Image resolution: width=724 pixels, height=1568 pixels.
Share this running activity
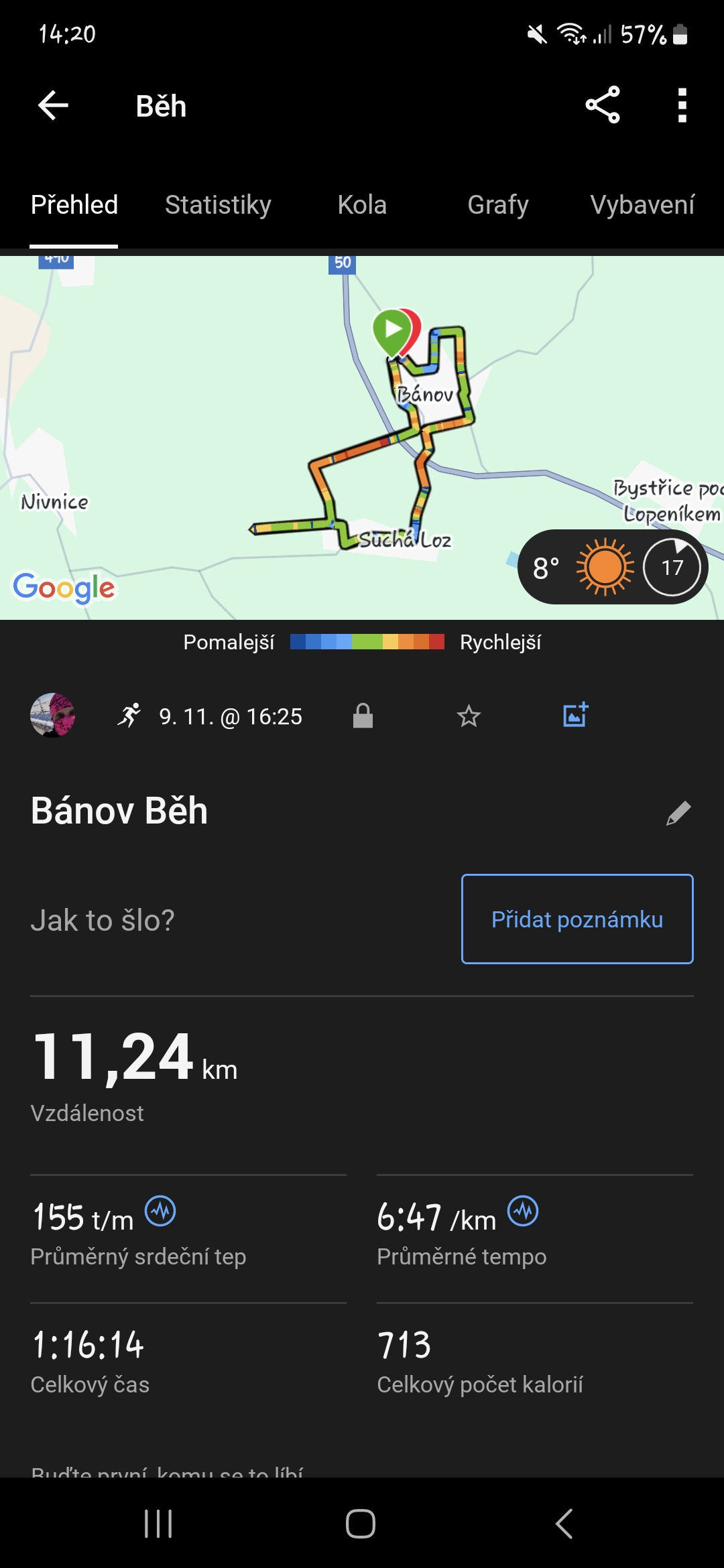tap(602, 105)
